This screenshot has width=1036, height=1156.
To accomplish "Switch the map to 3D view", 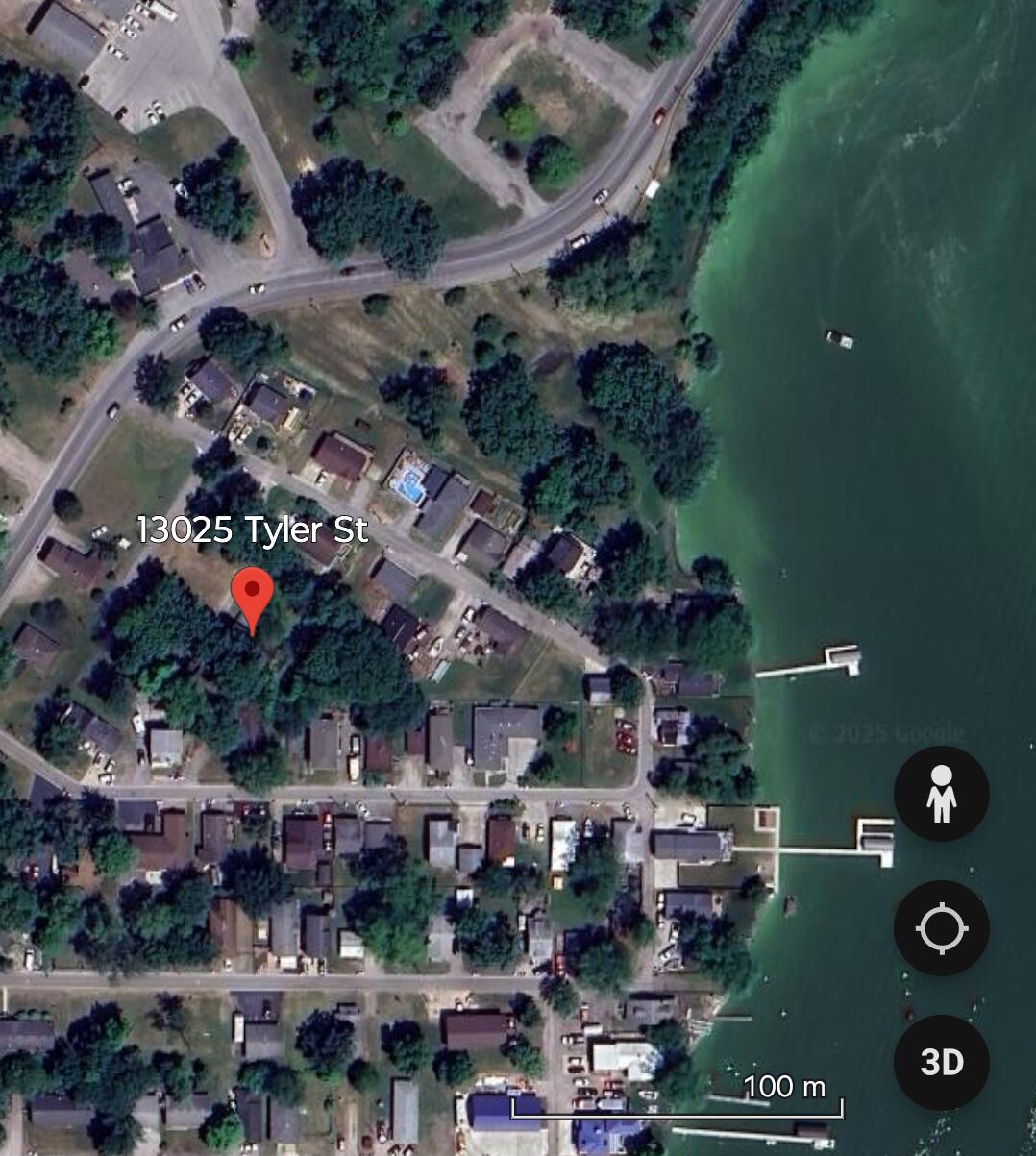I will point(941,1062).
